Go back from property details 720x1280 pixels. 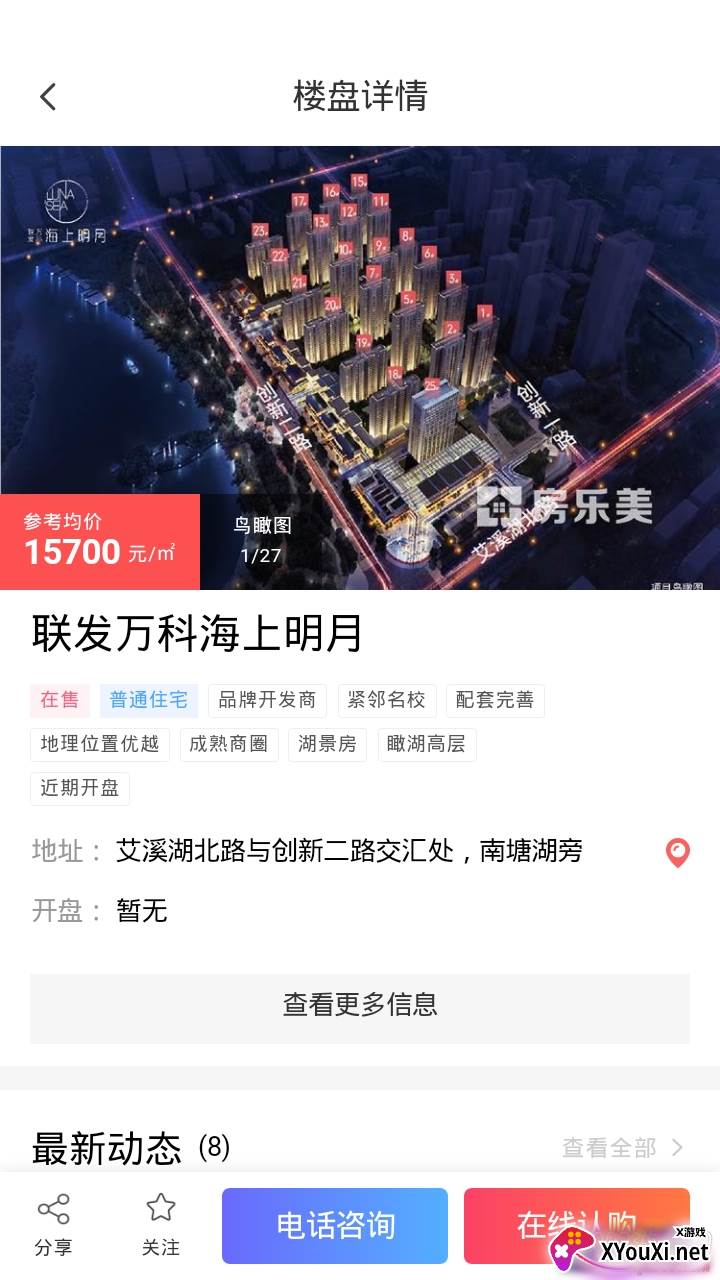click(x=48, y=96)
